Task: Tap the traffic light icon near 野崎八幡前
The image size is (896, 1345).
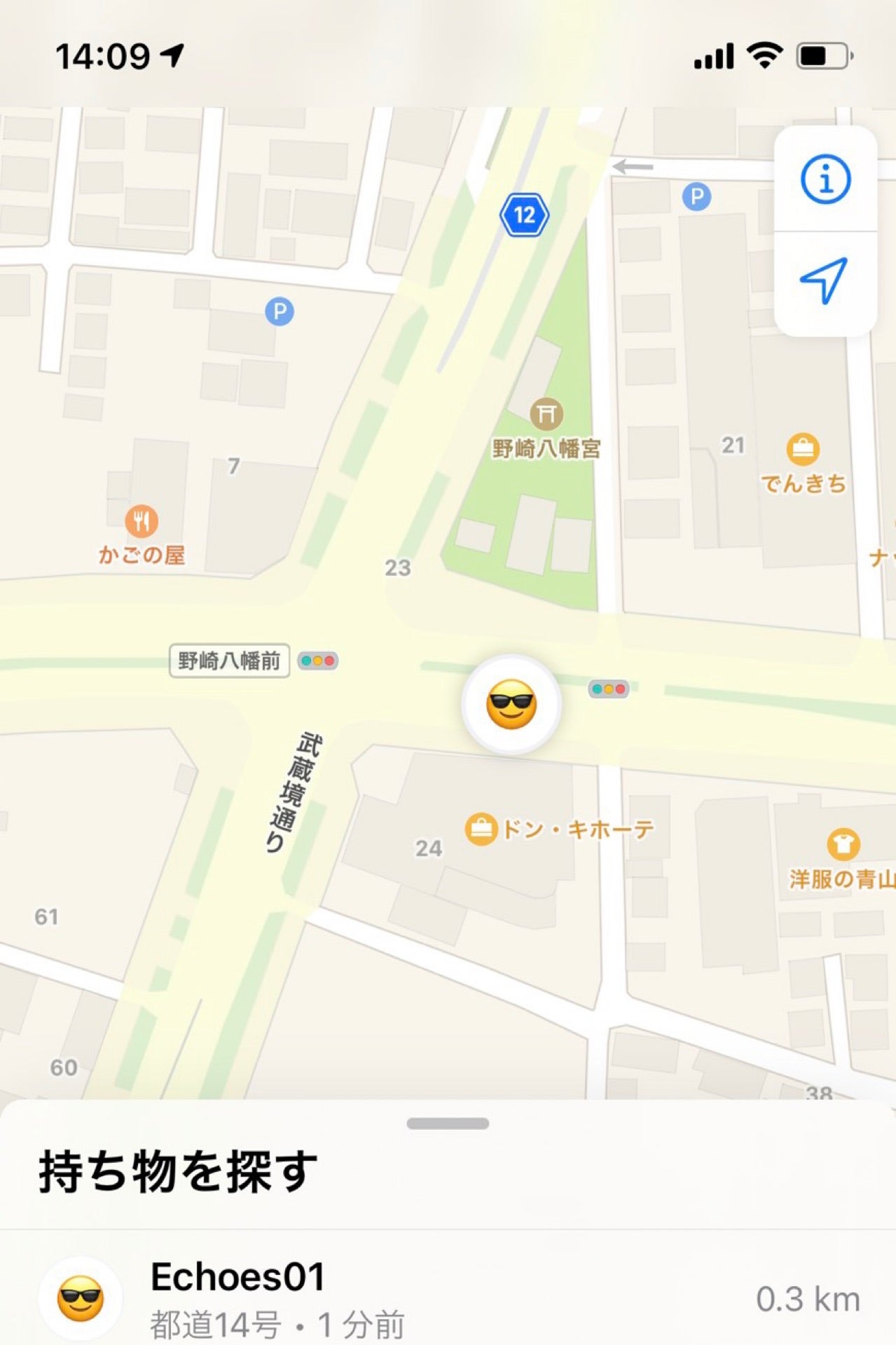Action: (317, 659)
